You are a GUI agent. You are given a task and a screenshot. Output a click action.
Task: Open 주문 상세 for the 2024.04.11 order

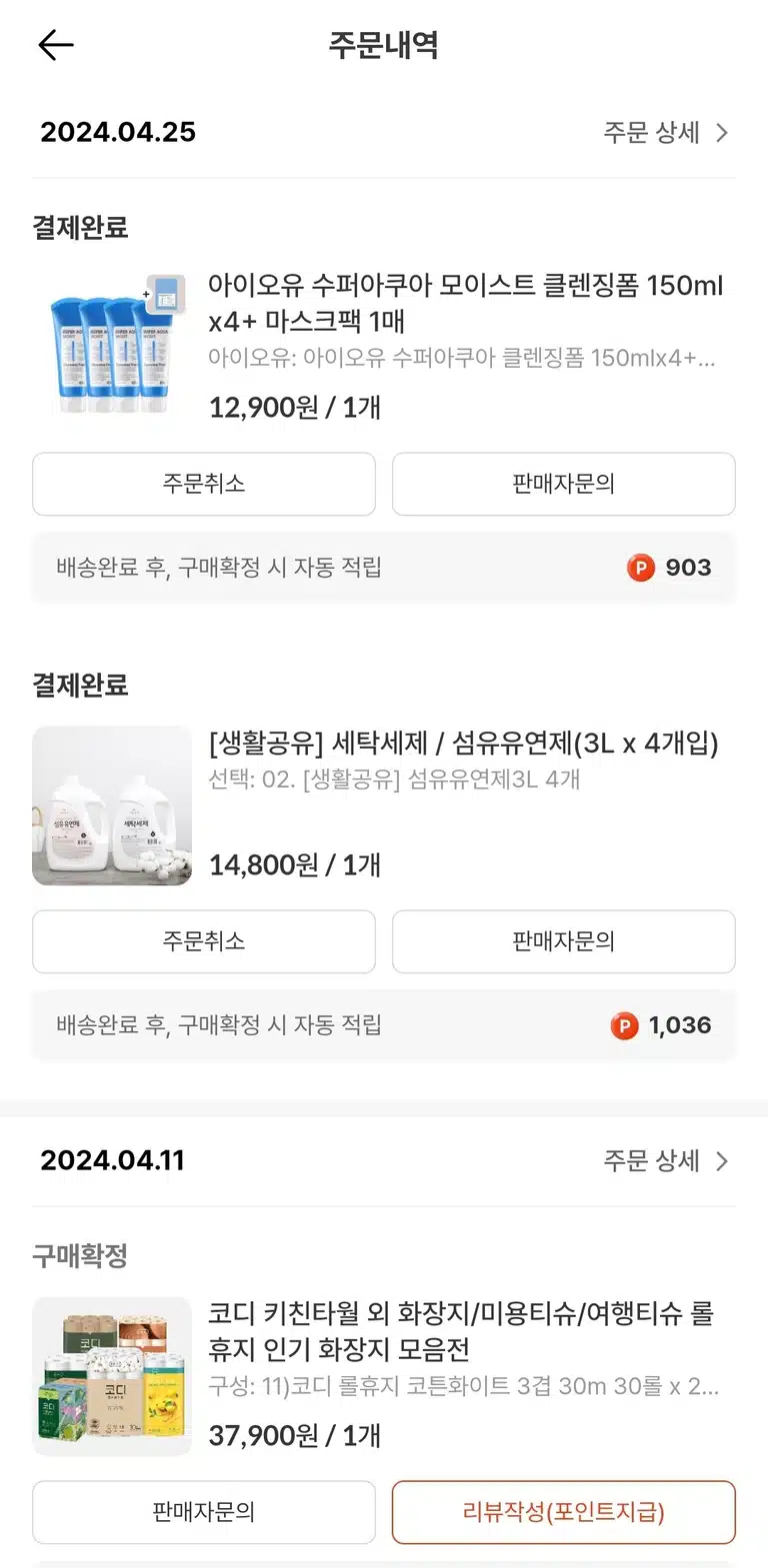[666, 1160]
